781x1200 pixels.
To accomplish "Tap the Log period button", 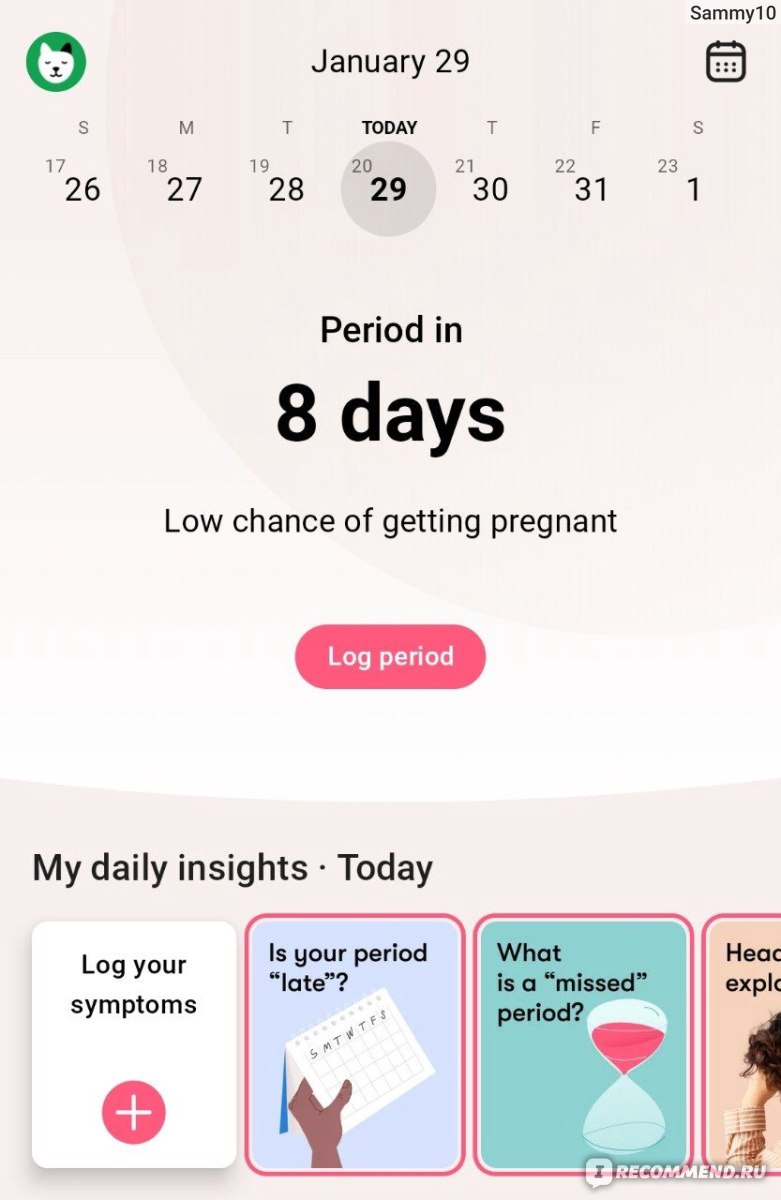I will point(390,657).
